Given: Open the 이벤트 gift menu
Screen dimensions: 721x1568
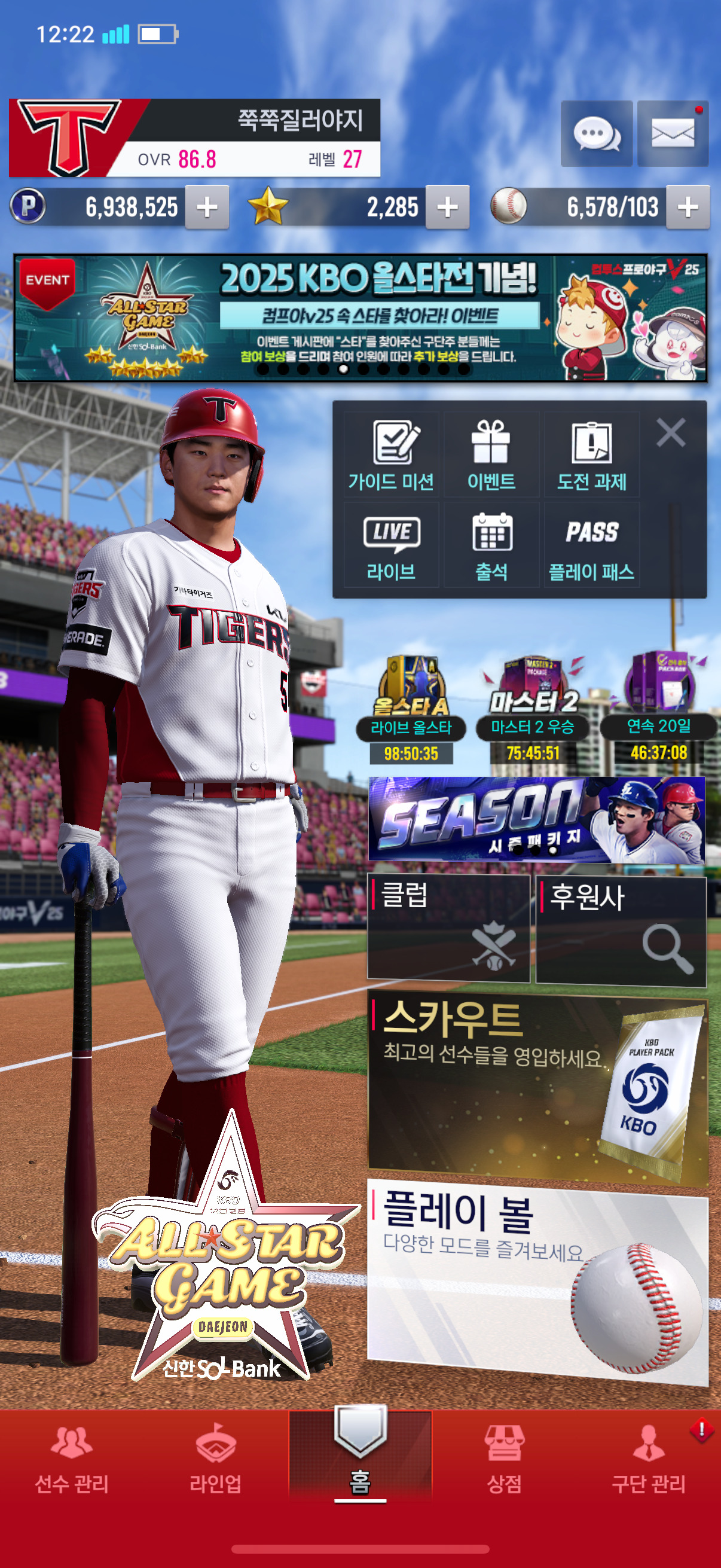Looking at the screenshot, I should 491,454.
